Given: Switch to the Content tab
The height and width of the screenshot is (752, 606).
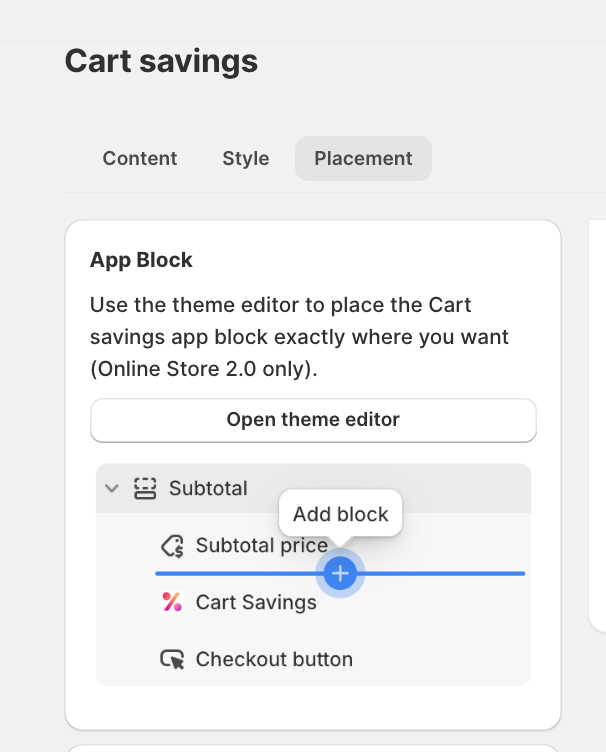Looking at the screenshot, I should pos(140,158).
